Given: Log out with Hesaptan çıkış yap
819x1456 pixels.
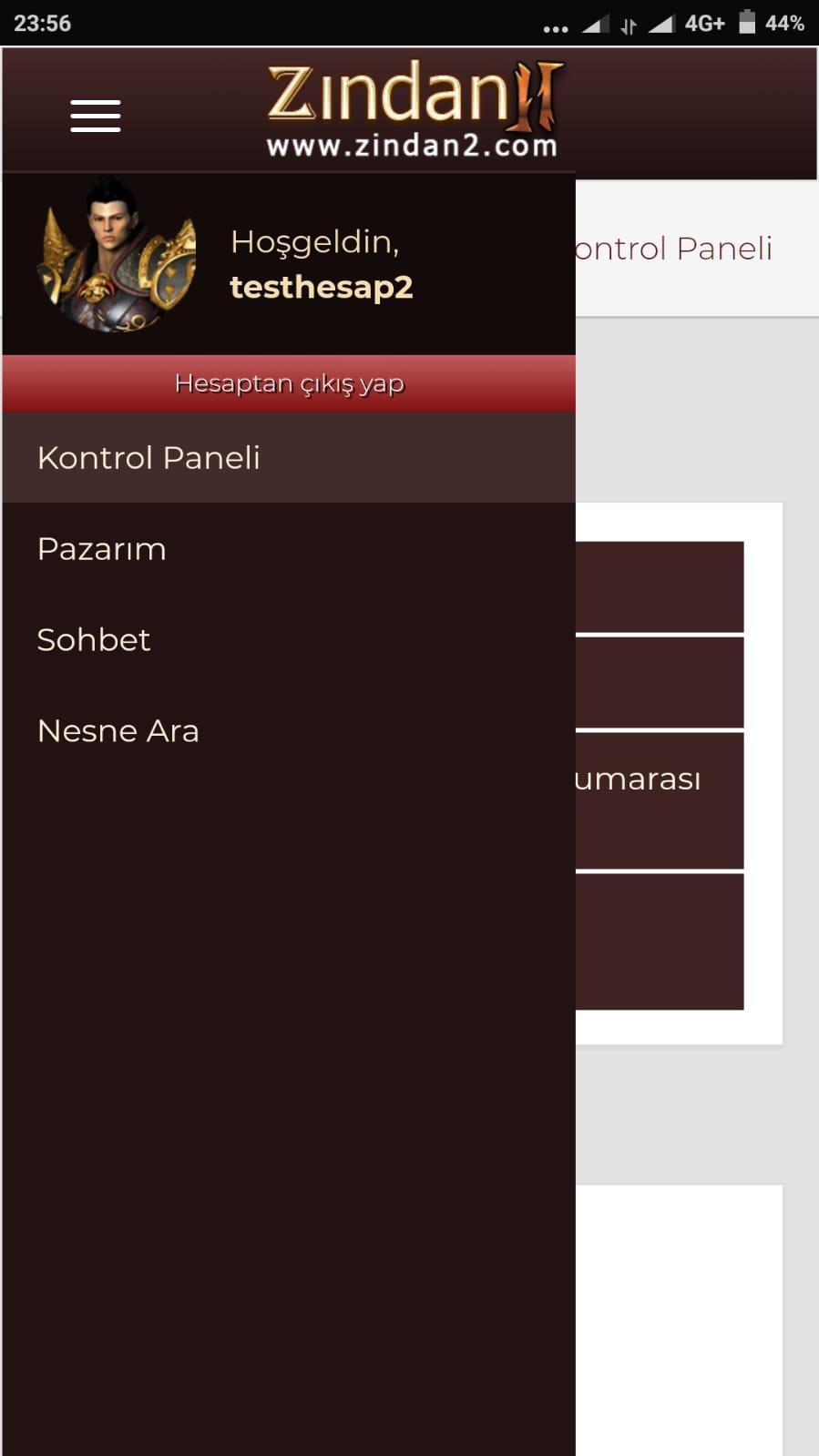Looking at the screenshot, I should (289, 383).
